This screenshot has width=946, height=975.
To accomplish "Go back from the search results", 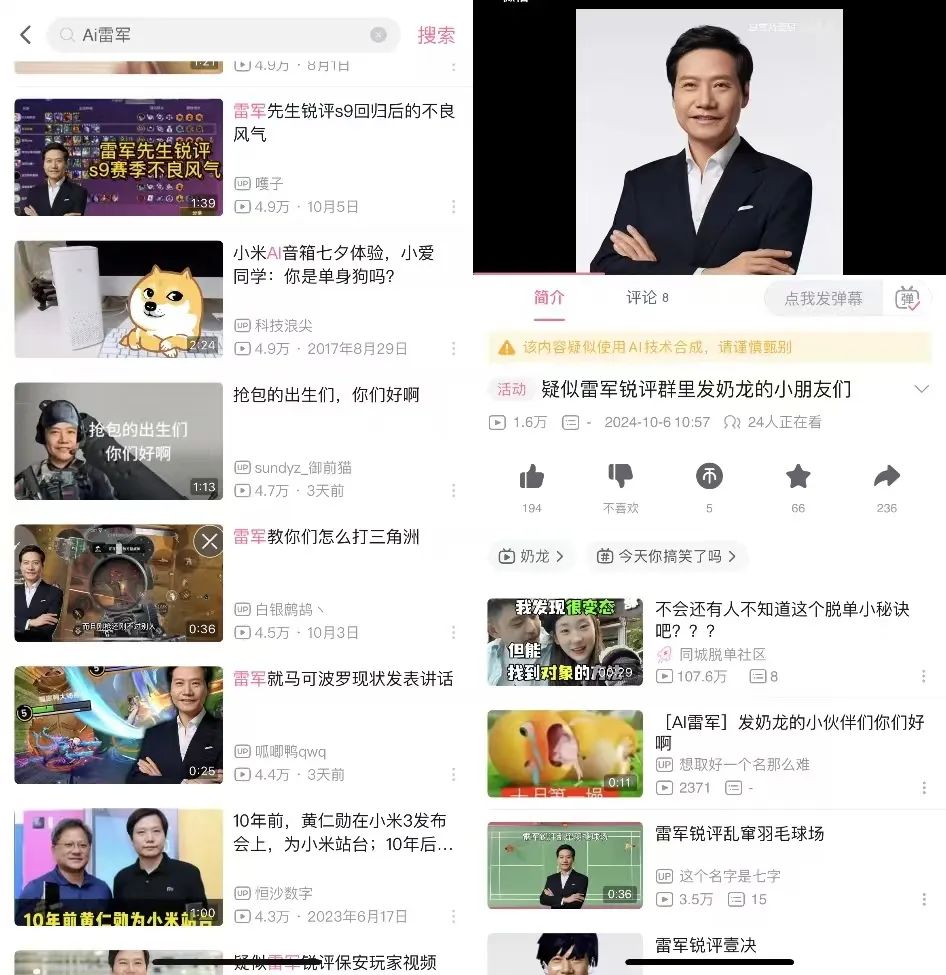I will (x=26, y=35).
